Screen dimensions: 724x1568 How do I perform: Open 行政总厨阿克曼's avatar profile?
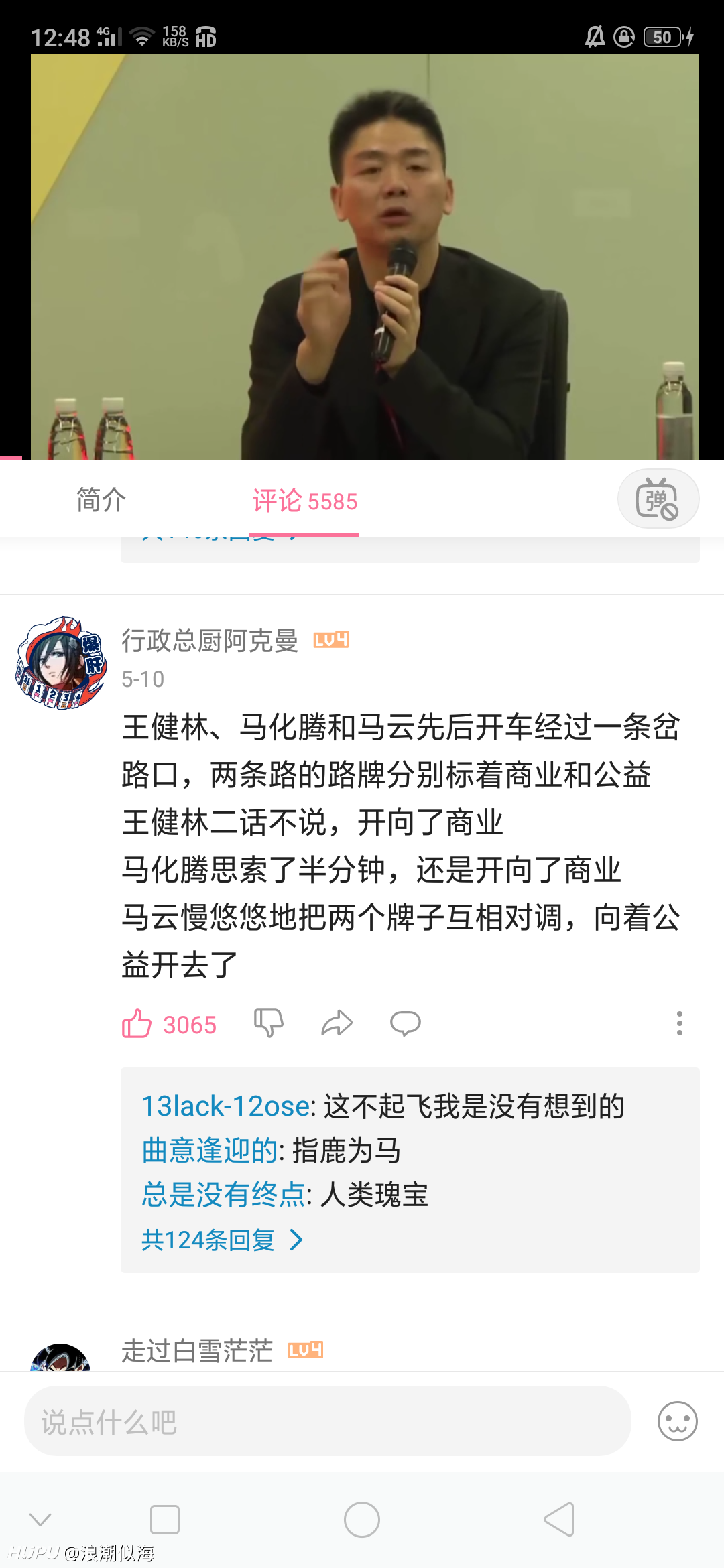click(61, 662)
